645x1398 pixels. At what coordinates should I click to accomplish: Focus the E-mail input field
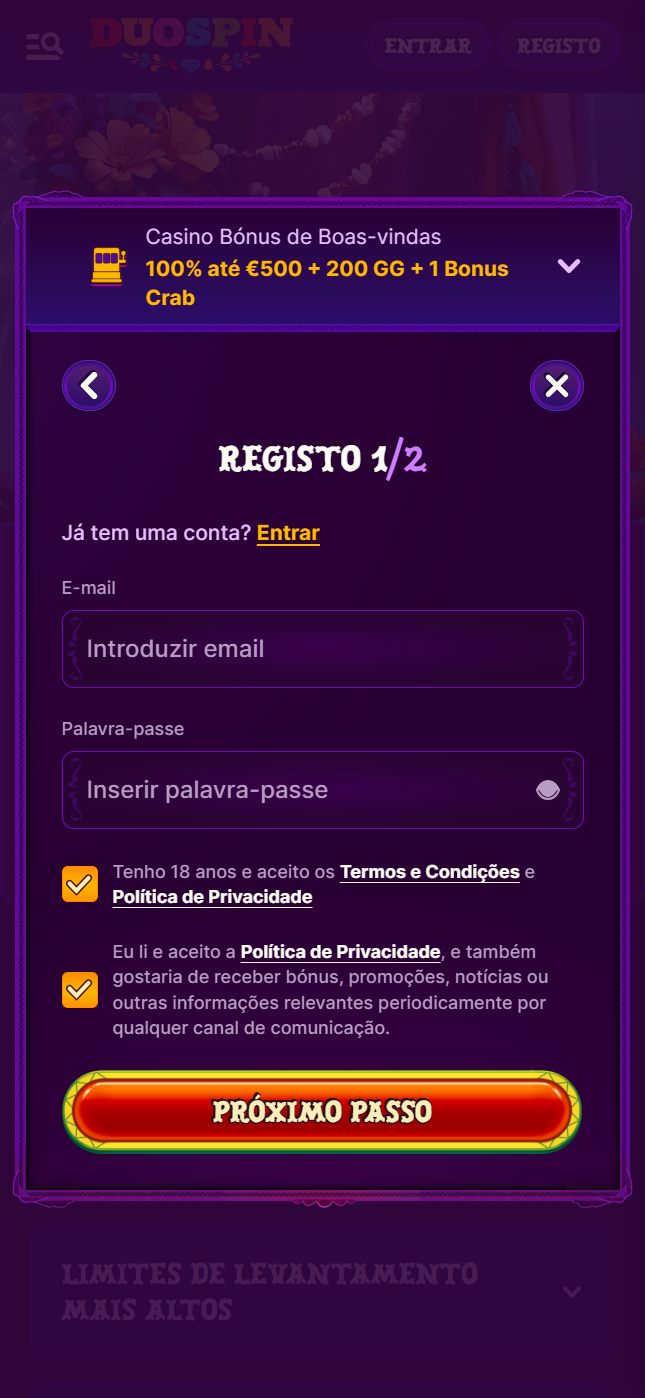coord(322,649)
